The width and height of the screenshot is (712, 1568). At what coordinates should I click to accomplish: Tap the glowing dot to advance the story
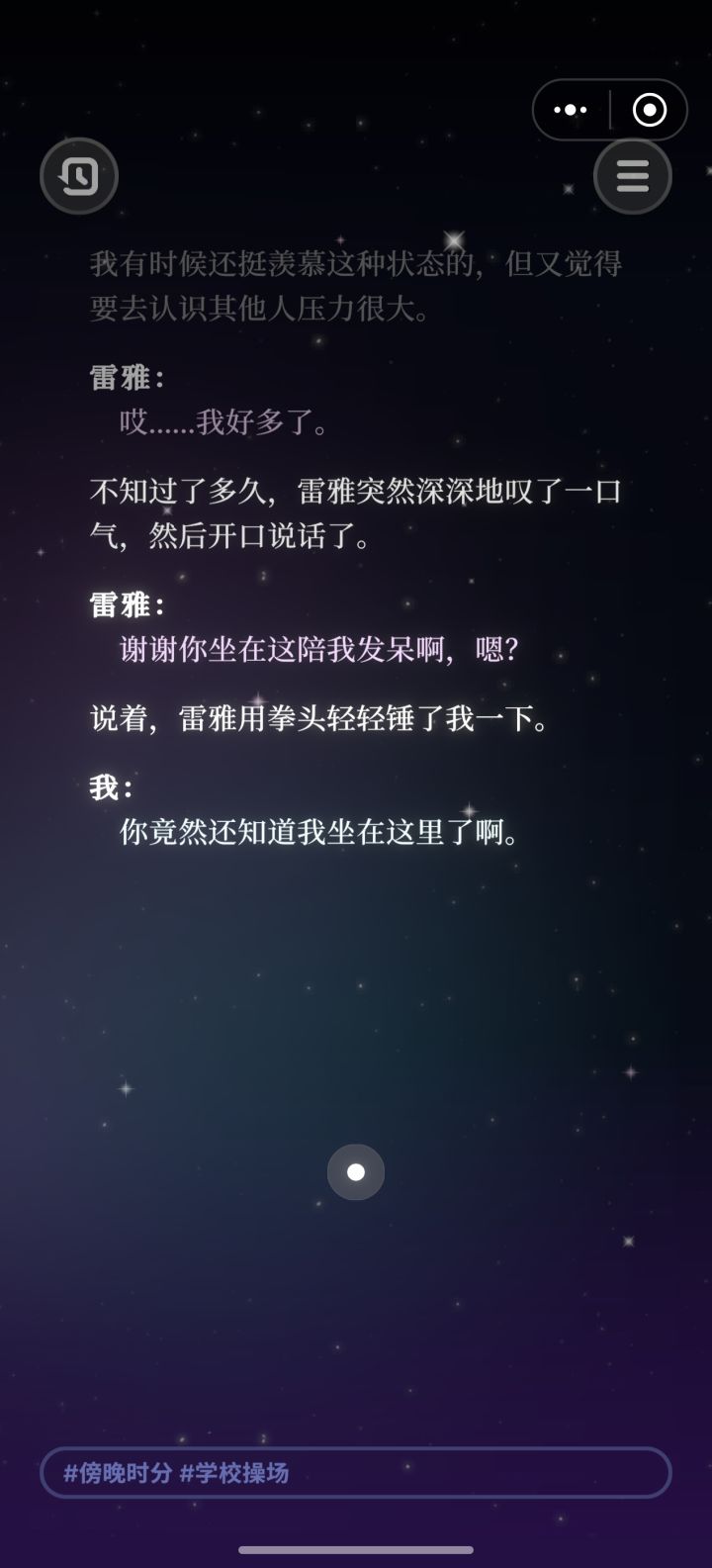tap(355, 1172)
